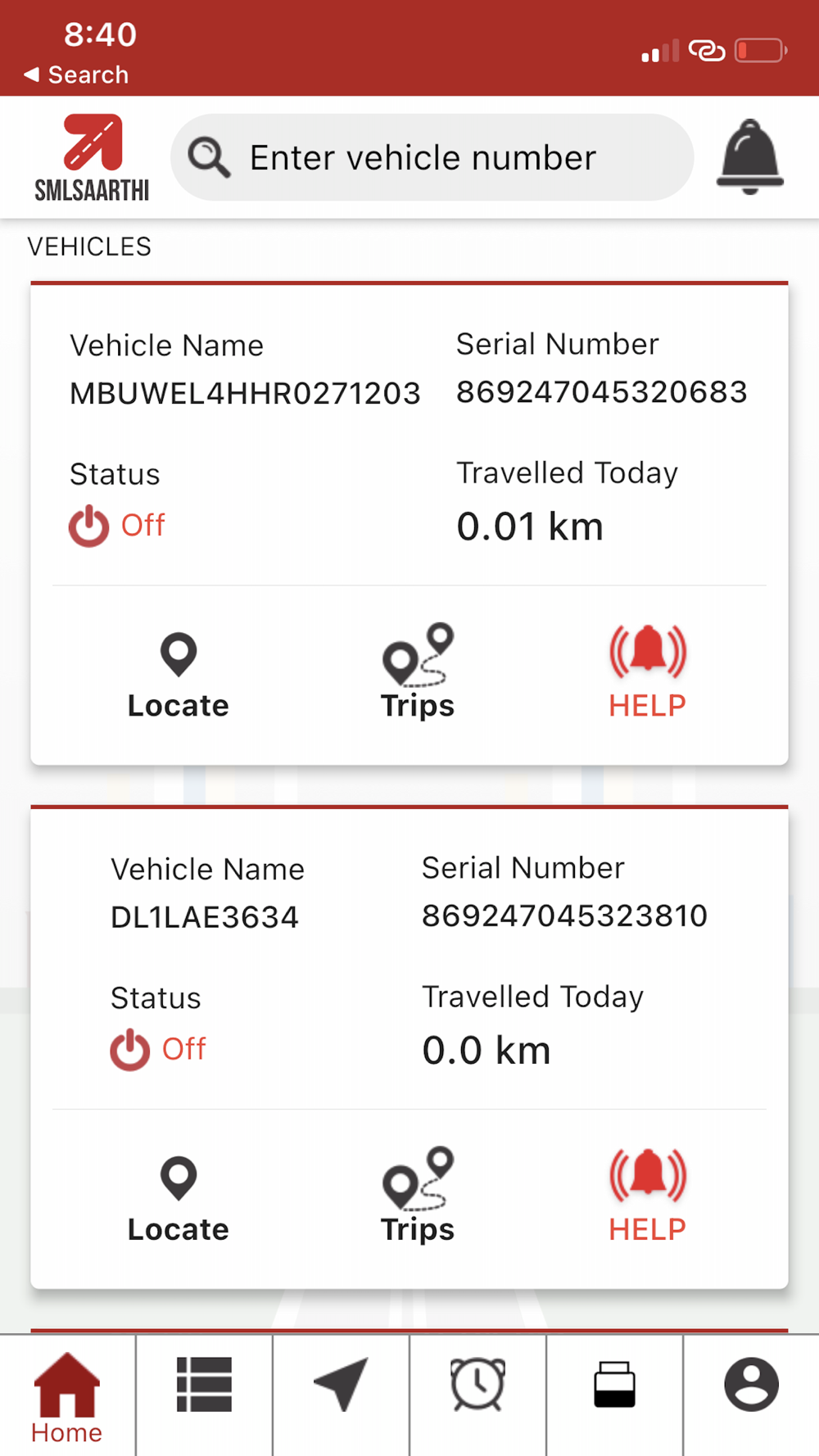Open the navigation arrow tab
The width and height of the screenshot is (819, 1456).
341,1395
